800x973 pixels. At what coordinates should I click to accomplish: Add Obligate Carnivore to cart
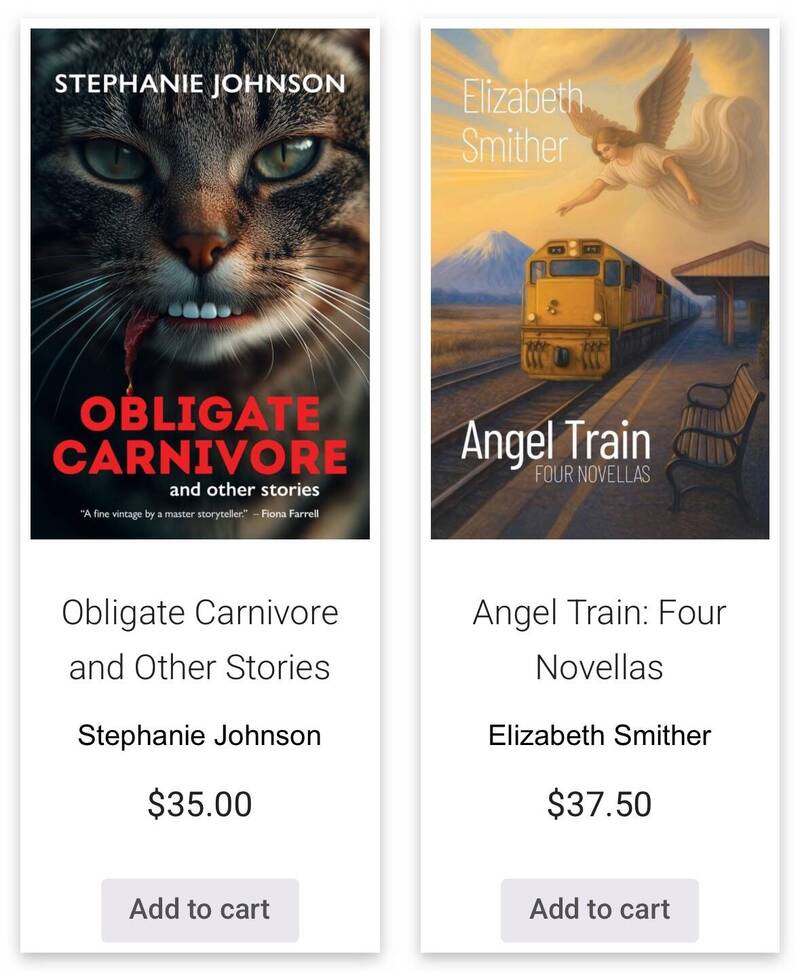200,909
